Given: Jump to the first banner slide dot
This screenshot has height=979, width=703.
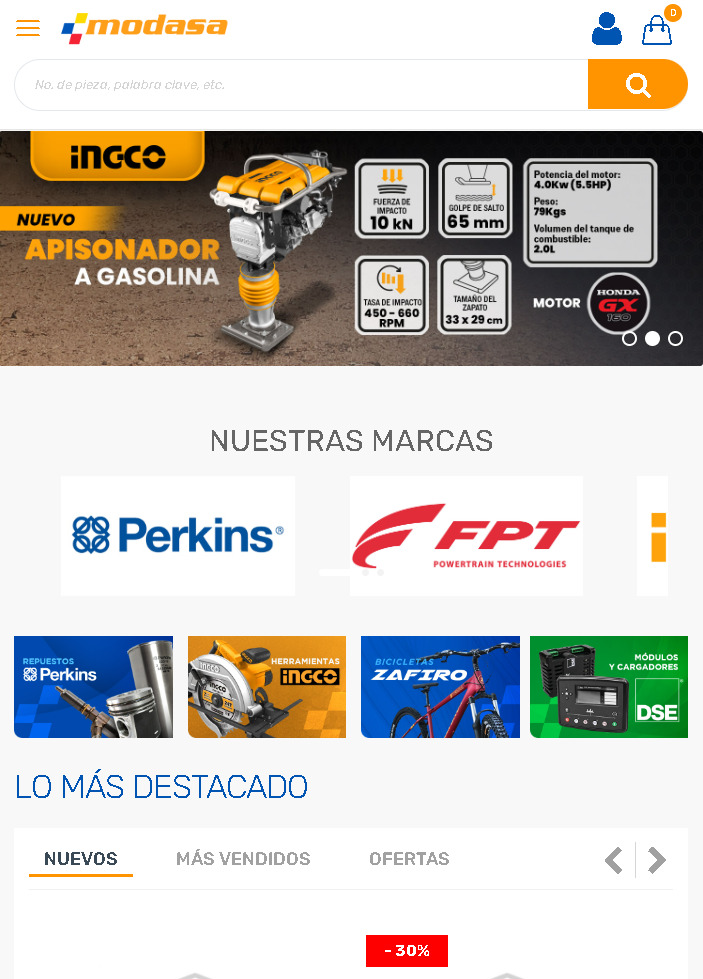Looking at the screenshot, I should (629, 338).
